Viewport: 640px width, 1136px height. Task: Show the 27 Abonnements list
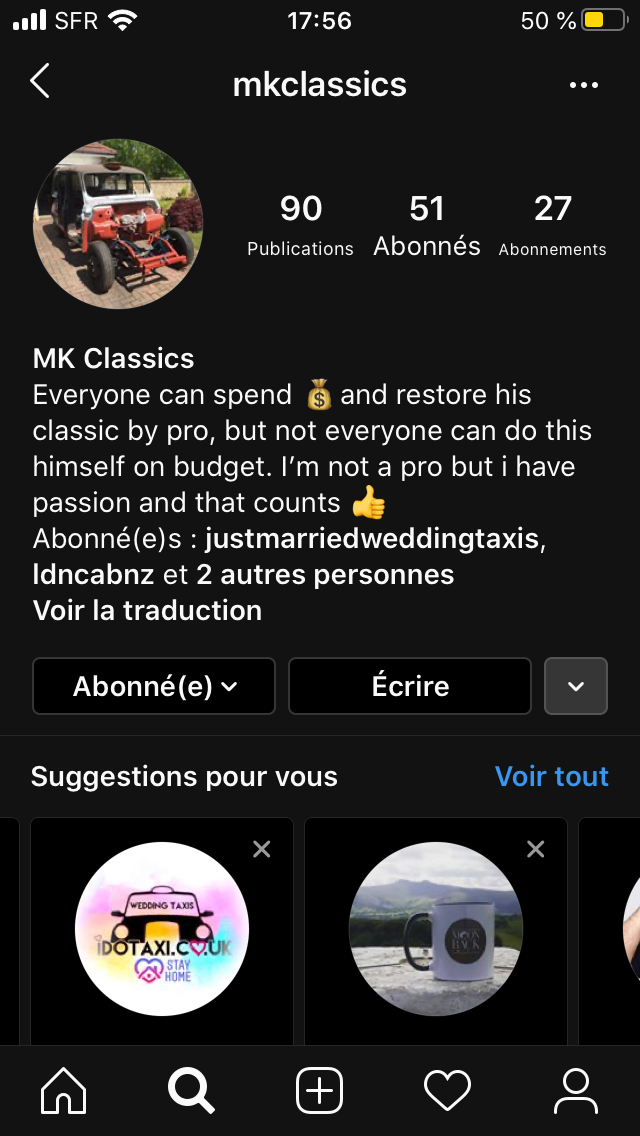tap(552, 225)
